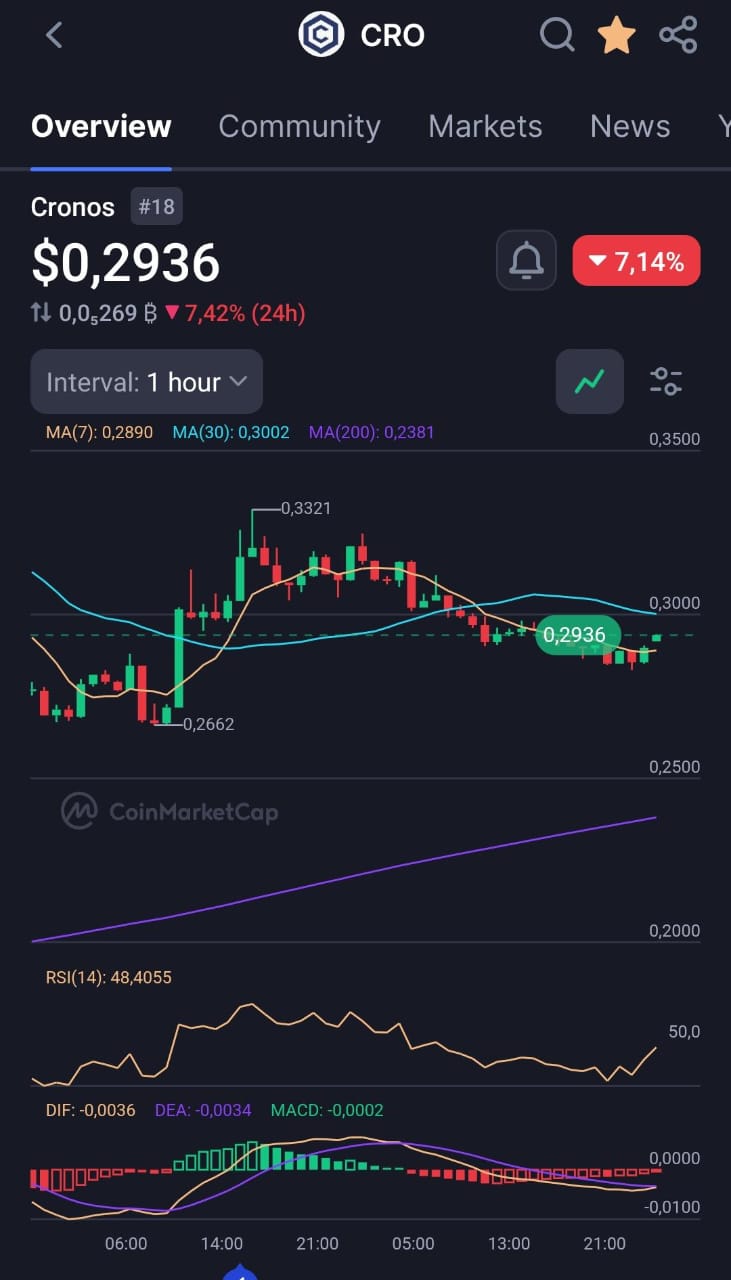Screen dimensions: 731x1280
Task: Tap the red 7,14% change badge
Action: point(636,262)
